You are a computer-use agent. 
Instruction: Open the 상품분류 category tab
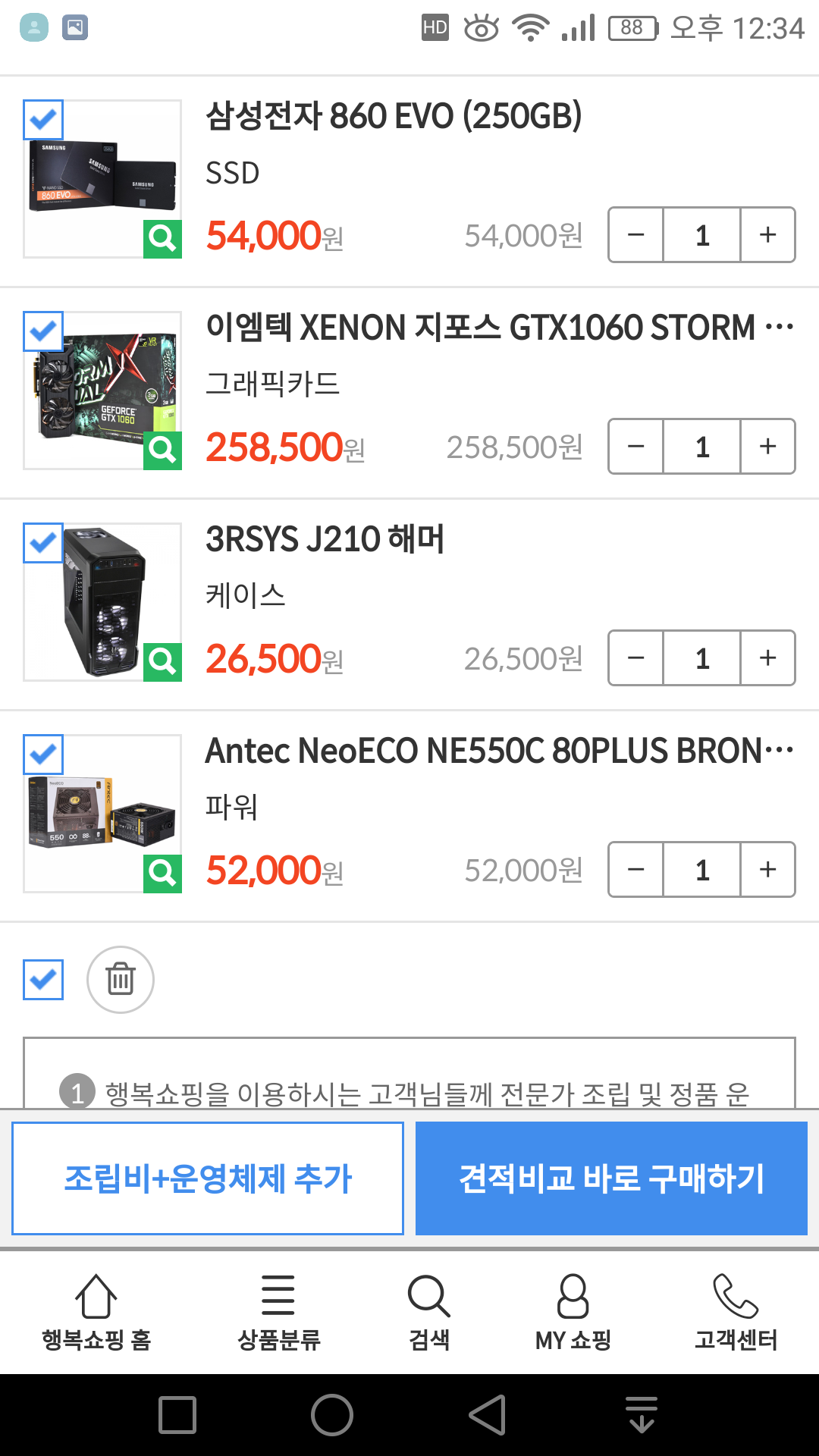pos(278,1313)
